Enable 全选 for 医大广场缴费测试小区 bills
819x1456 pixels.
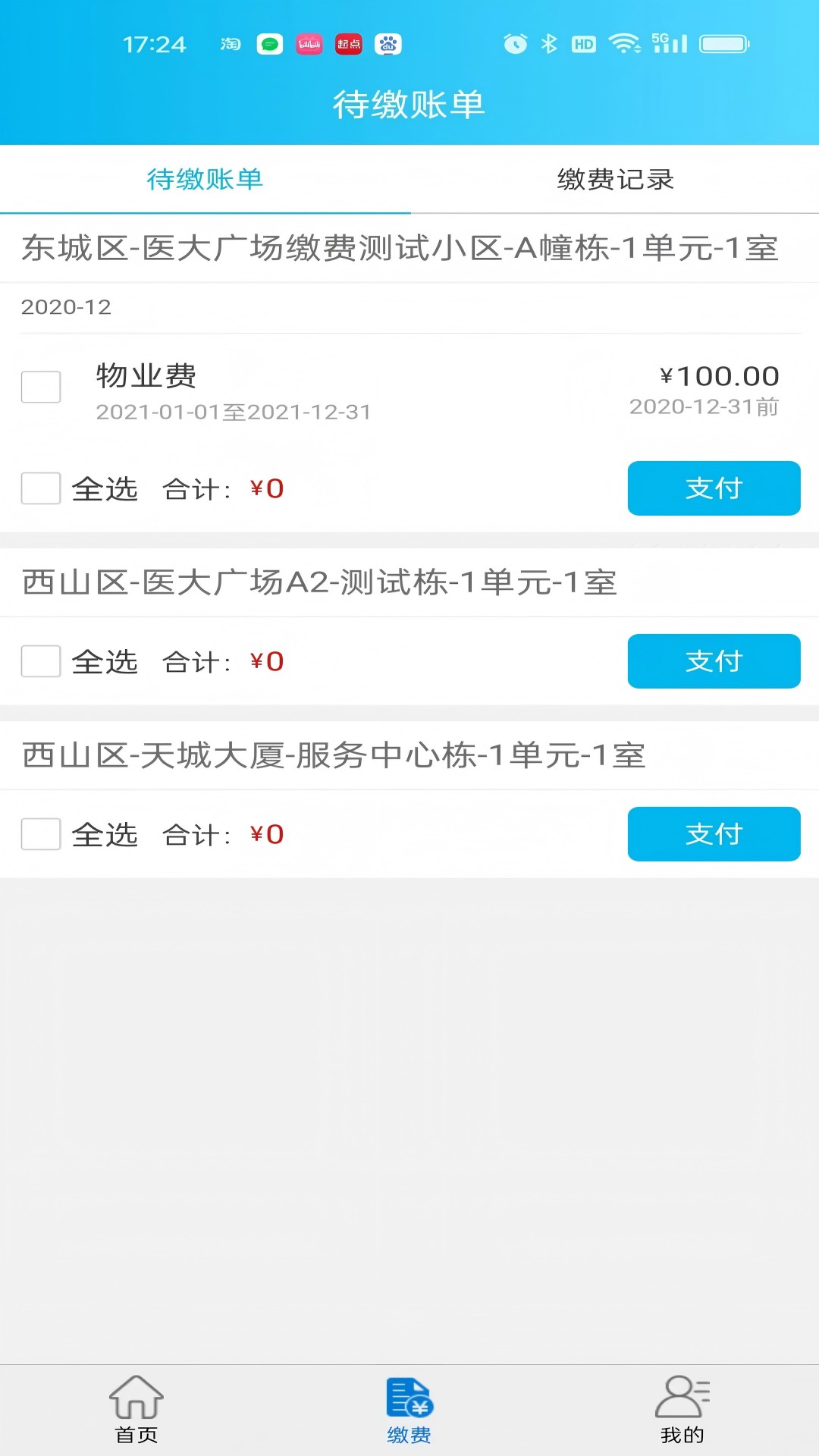(x=40, y=489)
